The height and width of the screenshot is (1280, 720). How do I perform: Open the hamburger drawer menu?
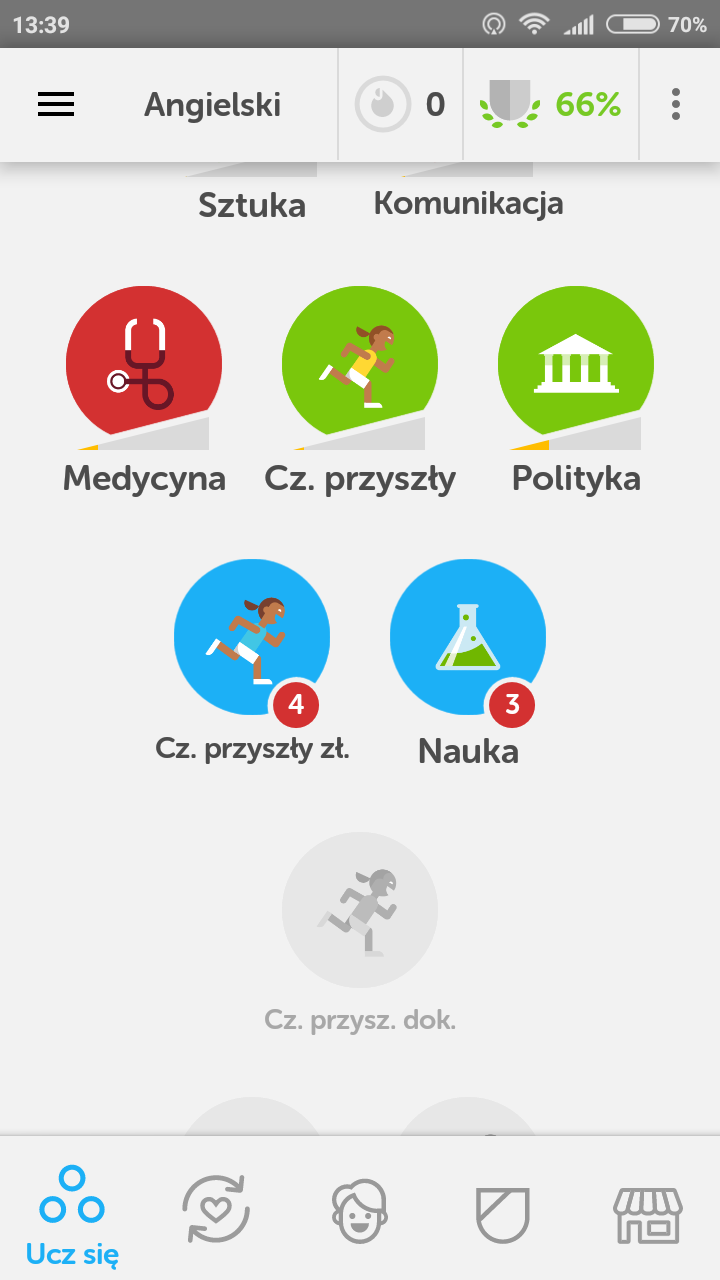tap(56, 104)
